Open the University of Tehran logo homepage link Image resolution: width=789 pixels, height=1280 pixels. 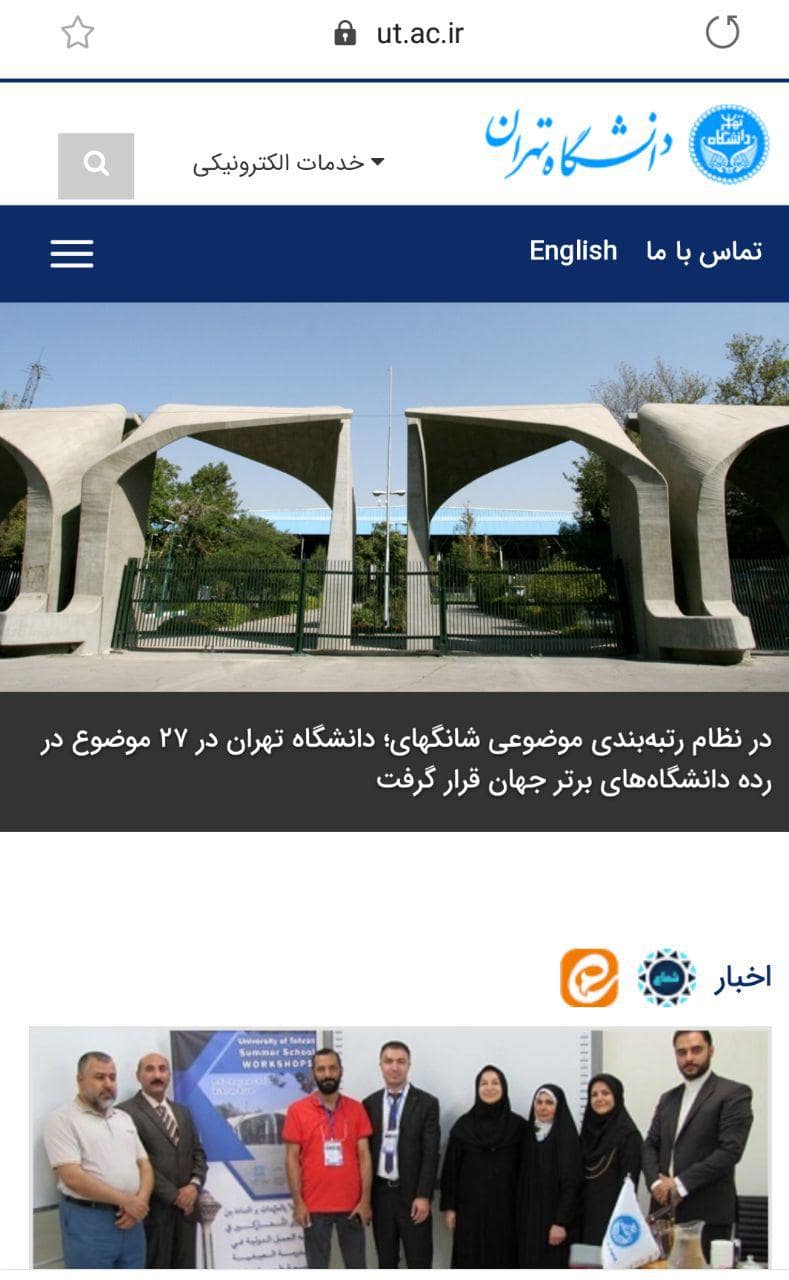coord(628,144)
